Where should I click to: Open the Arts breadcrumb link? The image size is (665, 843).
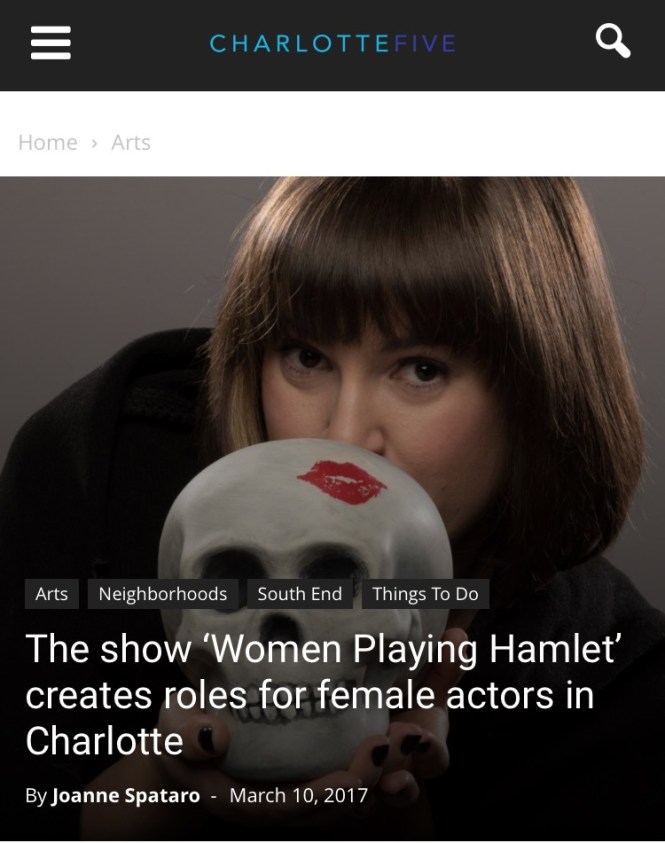[130, 142]
